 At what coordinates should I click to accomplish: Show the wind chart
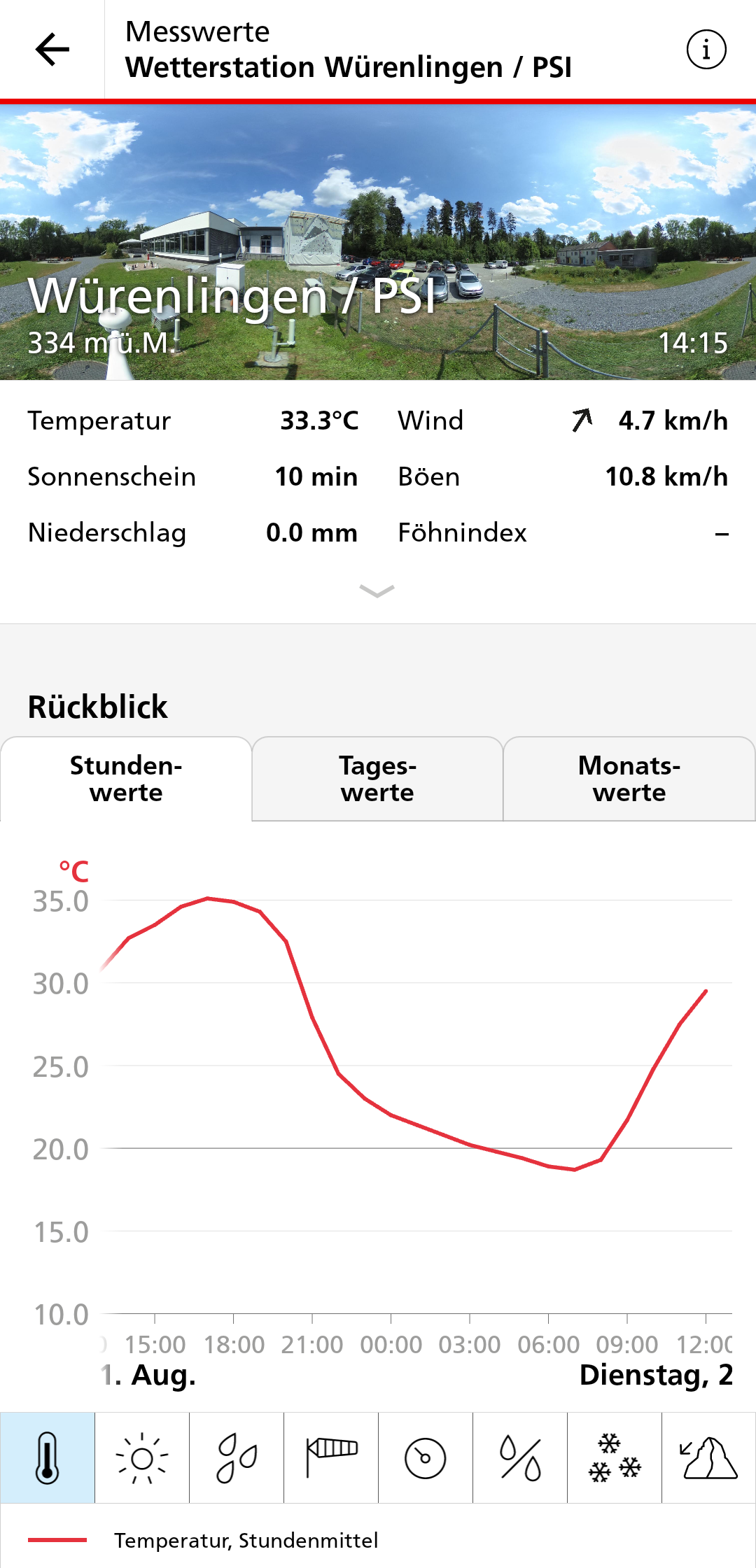tap(331, 1457)
